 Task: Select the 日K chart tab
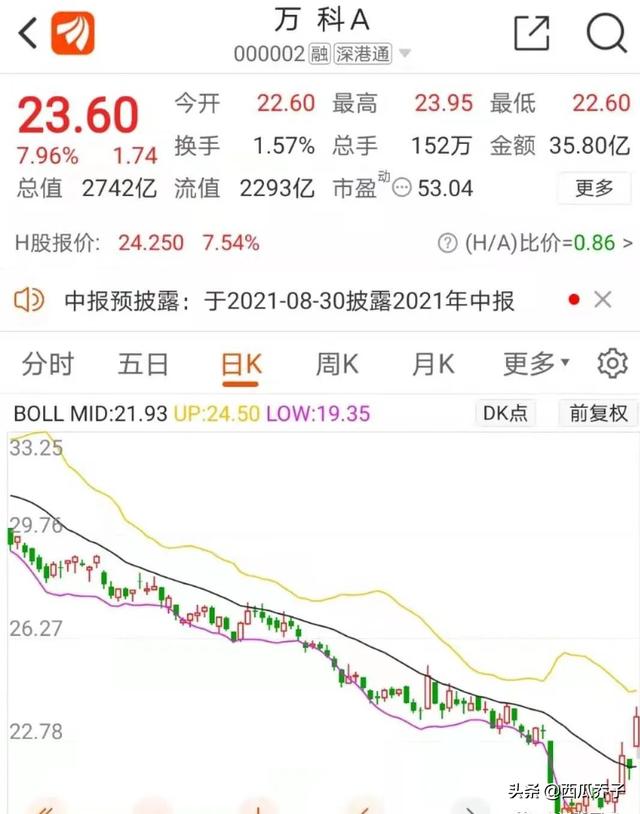241,365
